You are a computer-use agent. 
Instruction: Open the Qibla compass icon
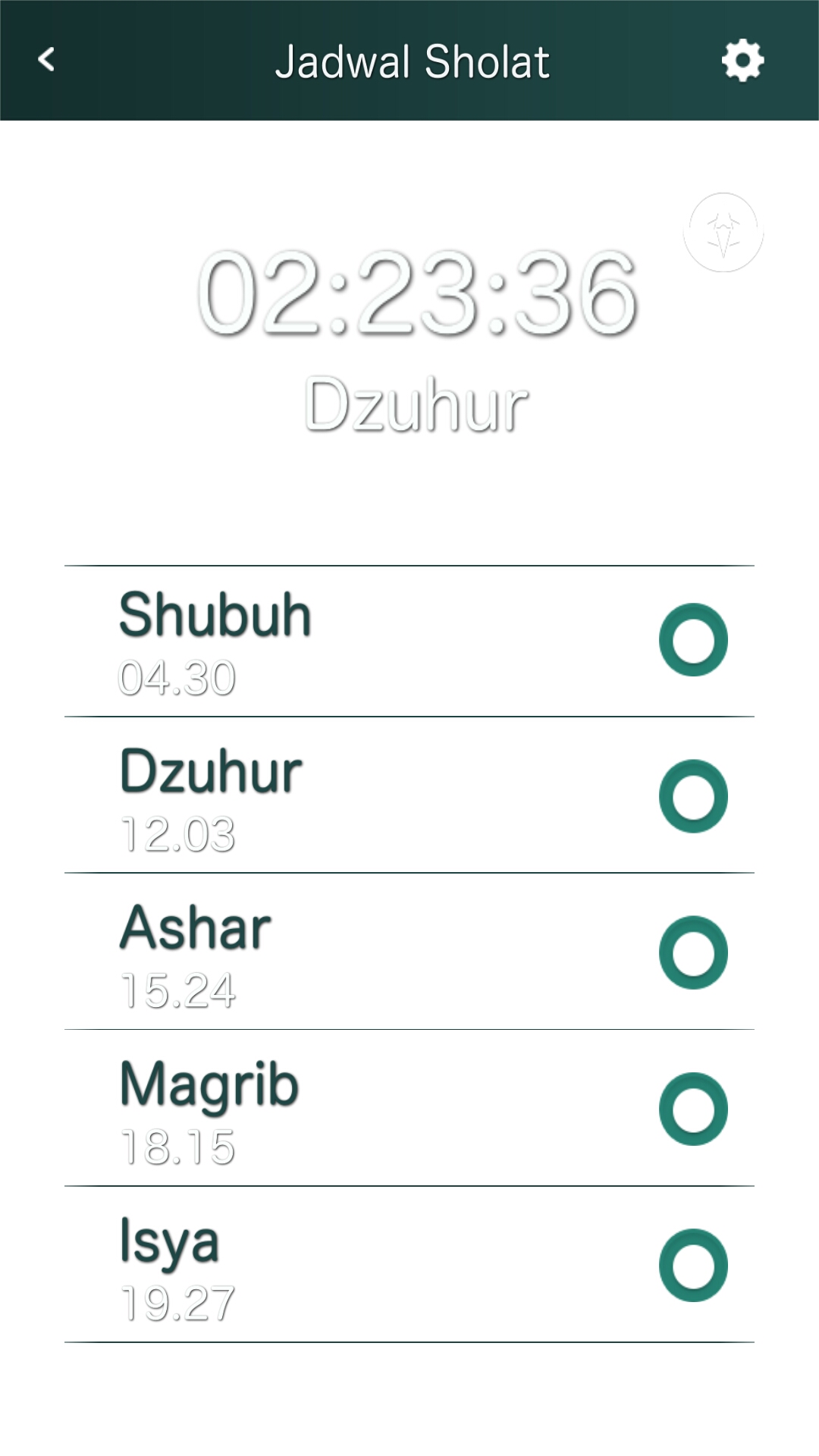[x=723, y=232]
